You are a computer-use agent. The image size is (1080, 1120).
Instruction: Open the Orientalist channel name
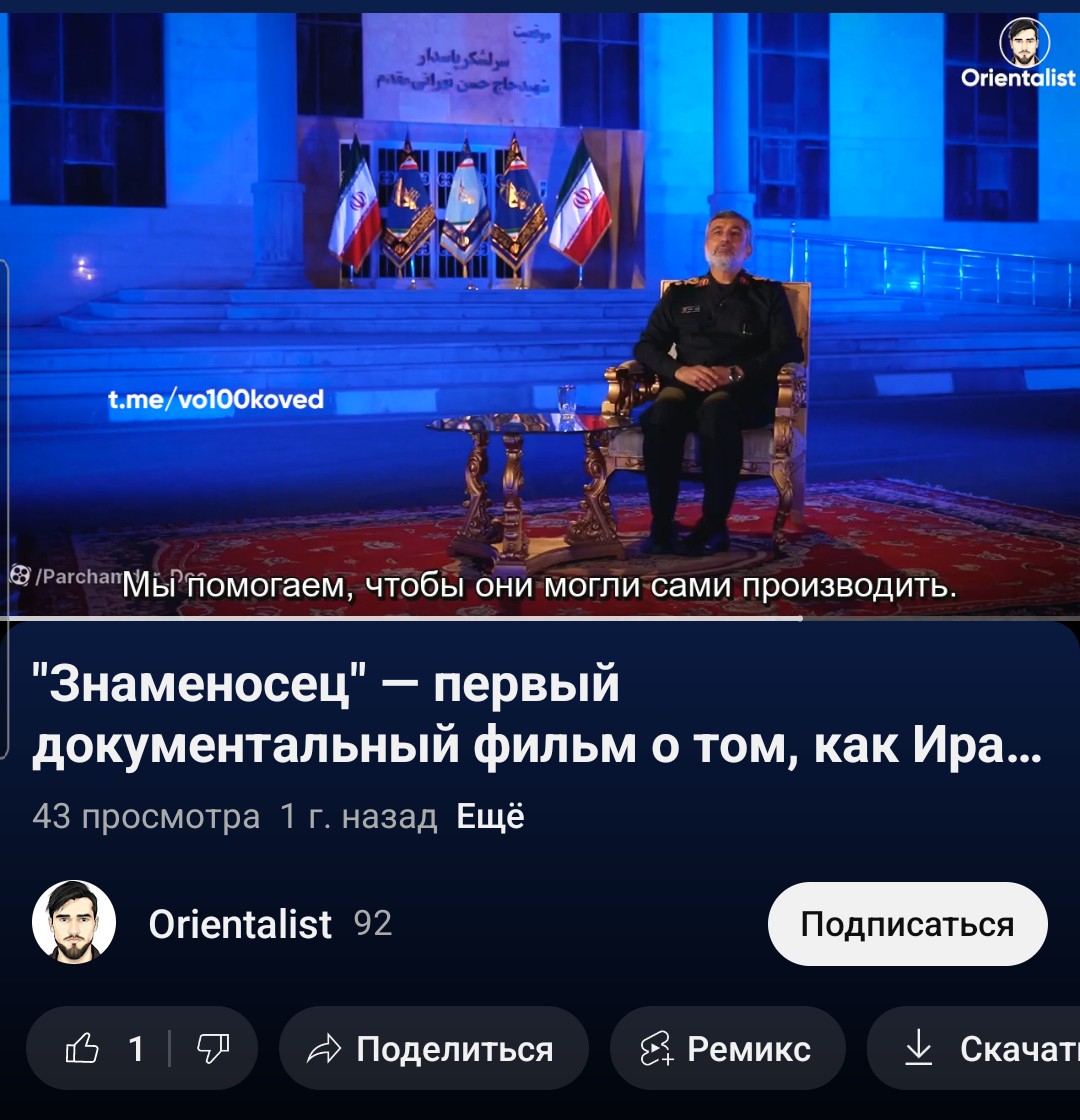[240, 924]
